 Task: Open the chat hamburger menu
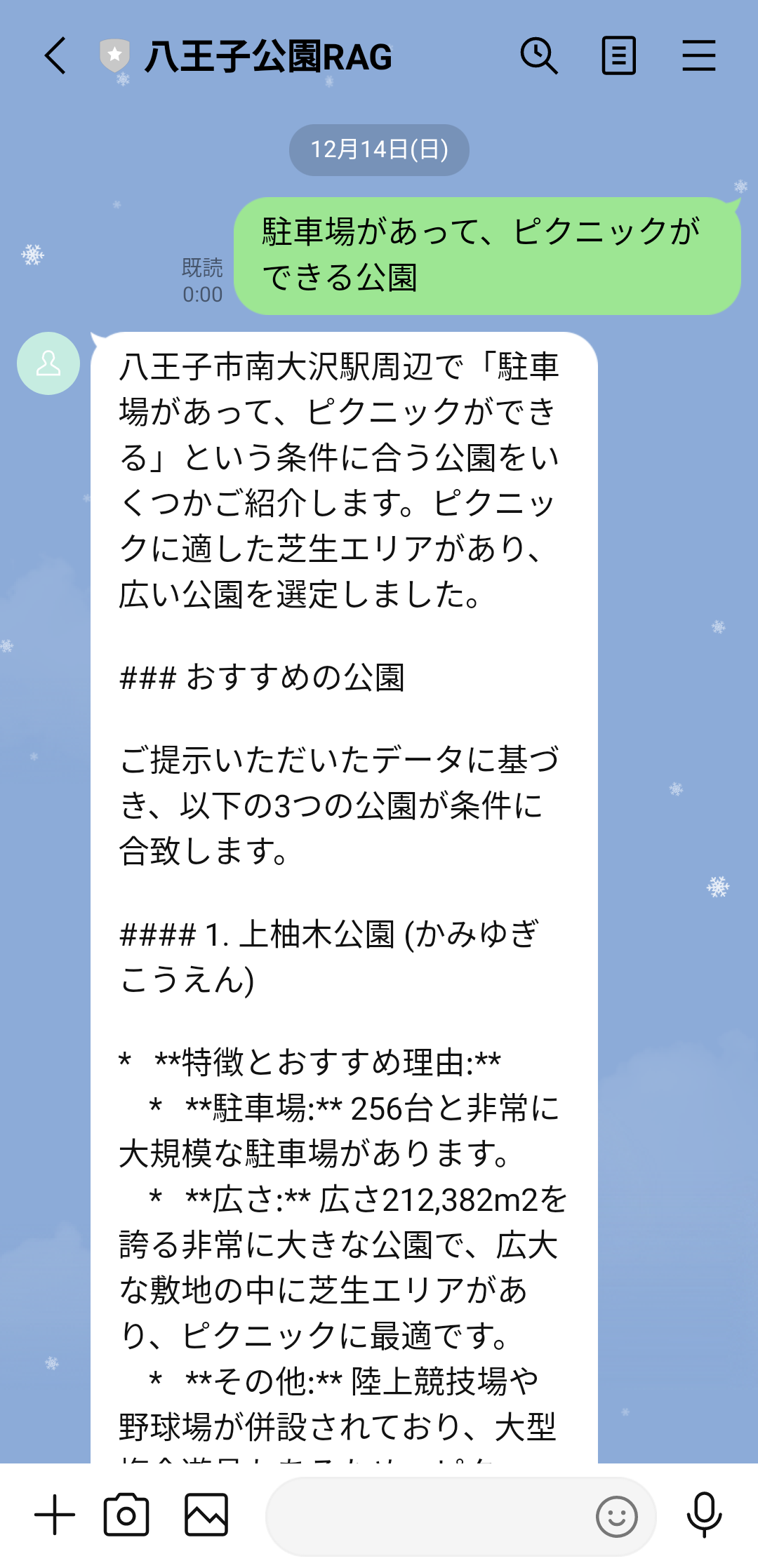coord(698,56)
